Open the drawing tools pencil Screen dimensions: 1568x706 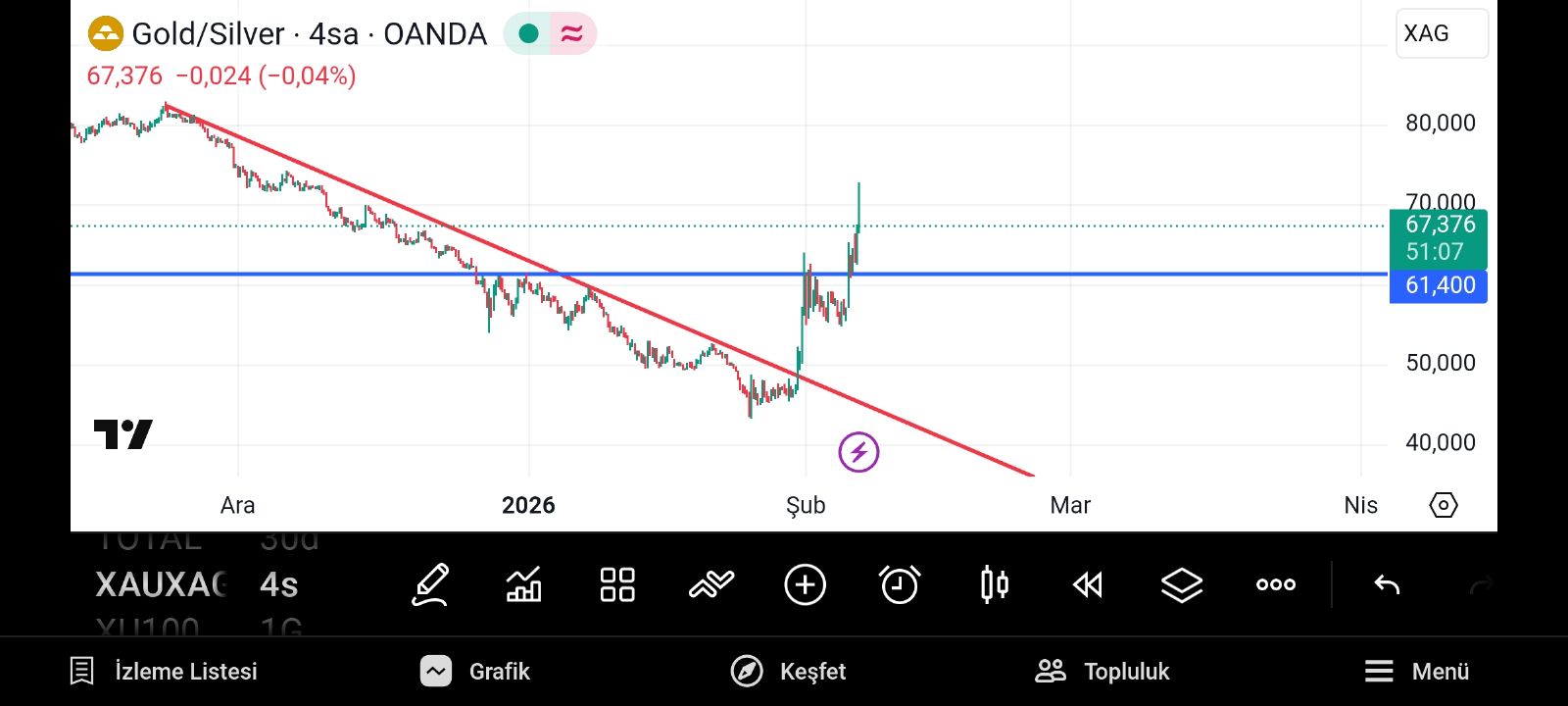(x=430, y=585)
